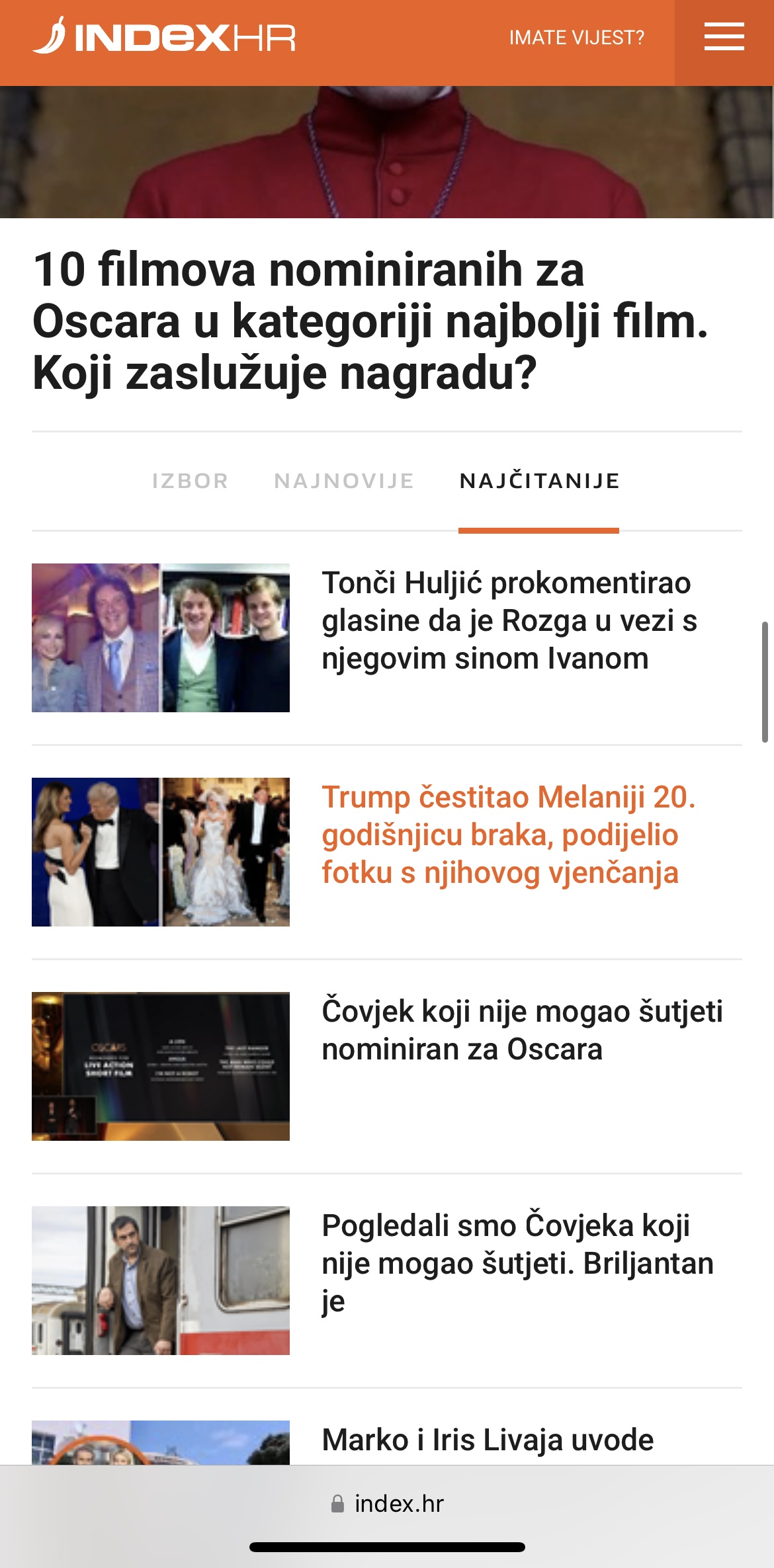The height and width of the screenshot is (1568, 774).
Task: Open the Oscar nomination article for Čovjek koji nije mogao šutjeti
Action: tap(521, 1030)
